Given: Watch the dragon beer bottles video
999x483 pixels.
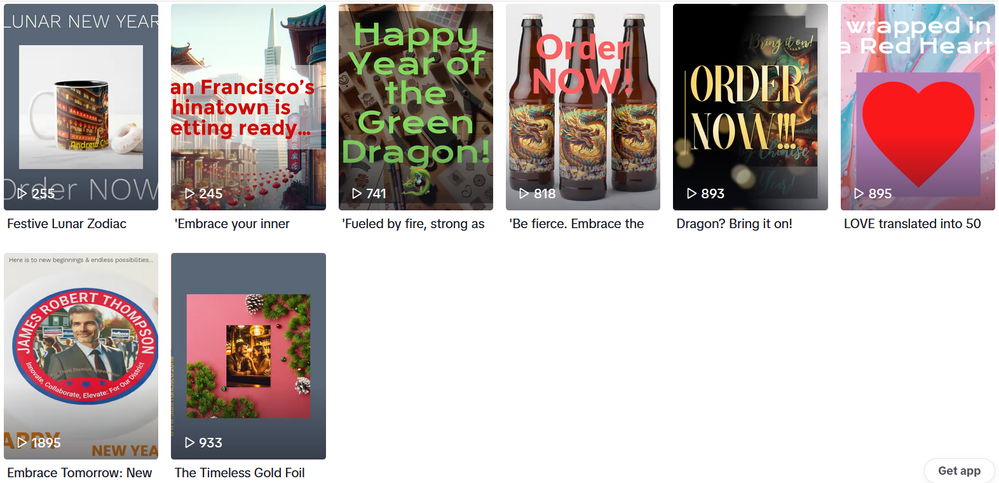Looking at the screenshot, I should [x=582, y=107].
